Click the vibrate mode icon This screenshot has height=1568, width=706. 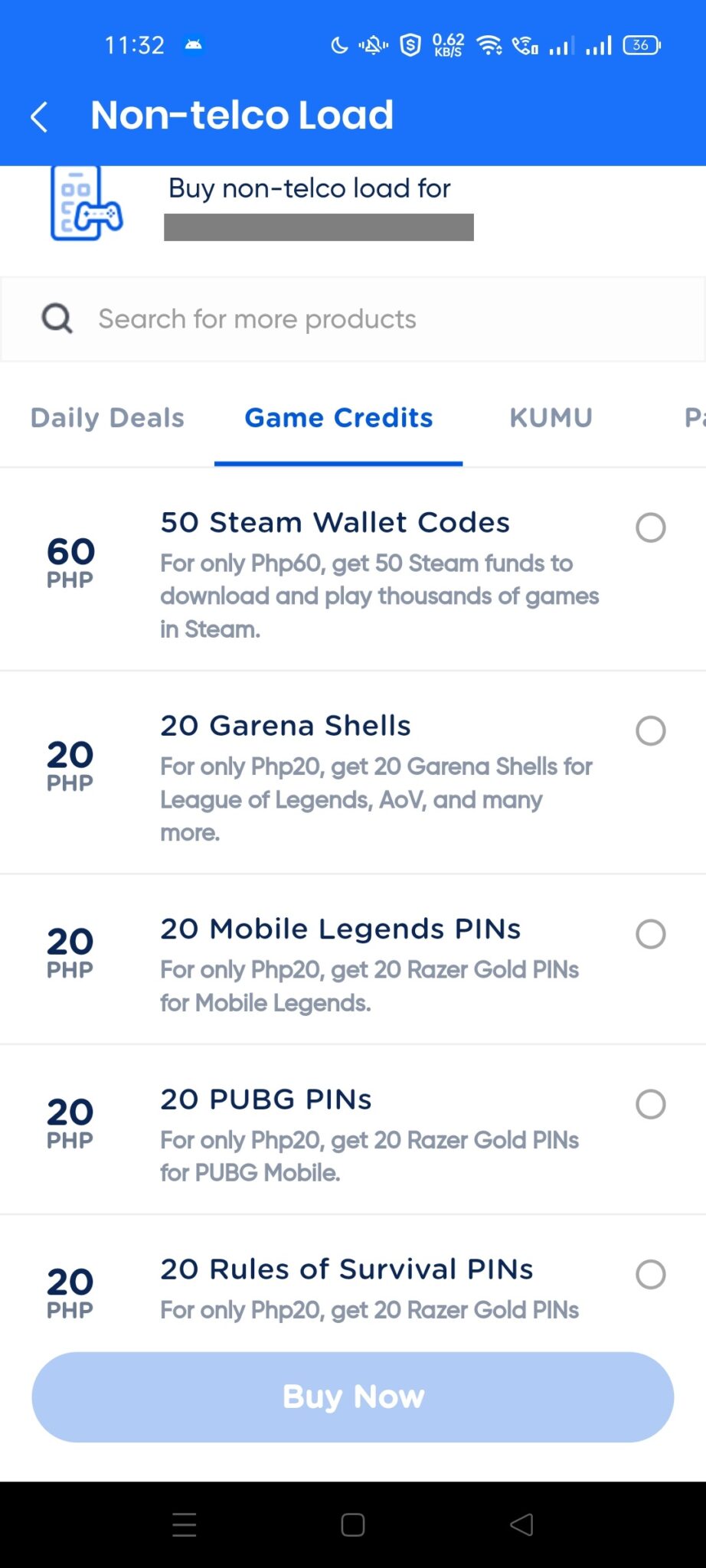tap(372, 44)
